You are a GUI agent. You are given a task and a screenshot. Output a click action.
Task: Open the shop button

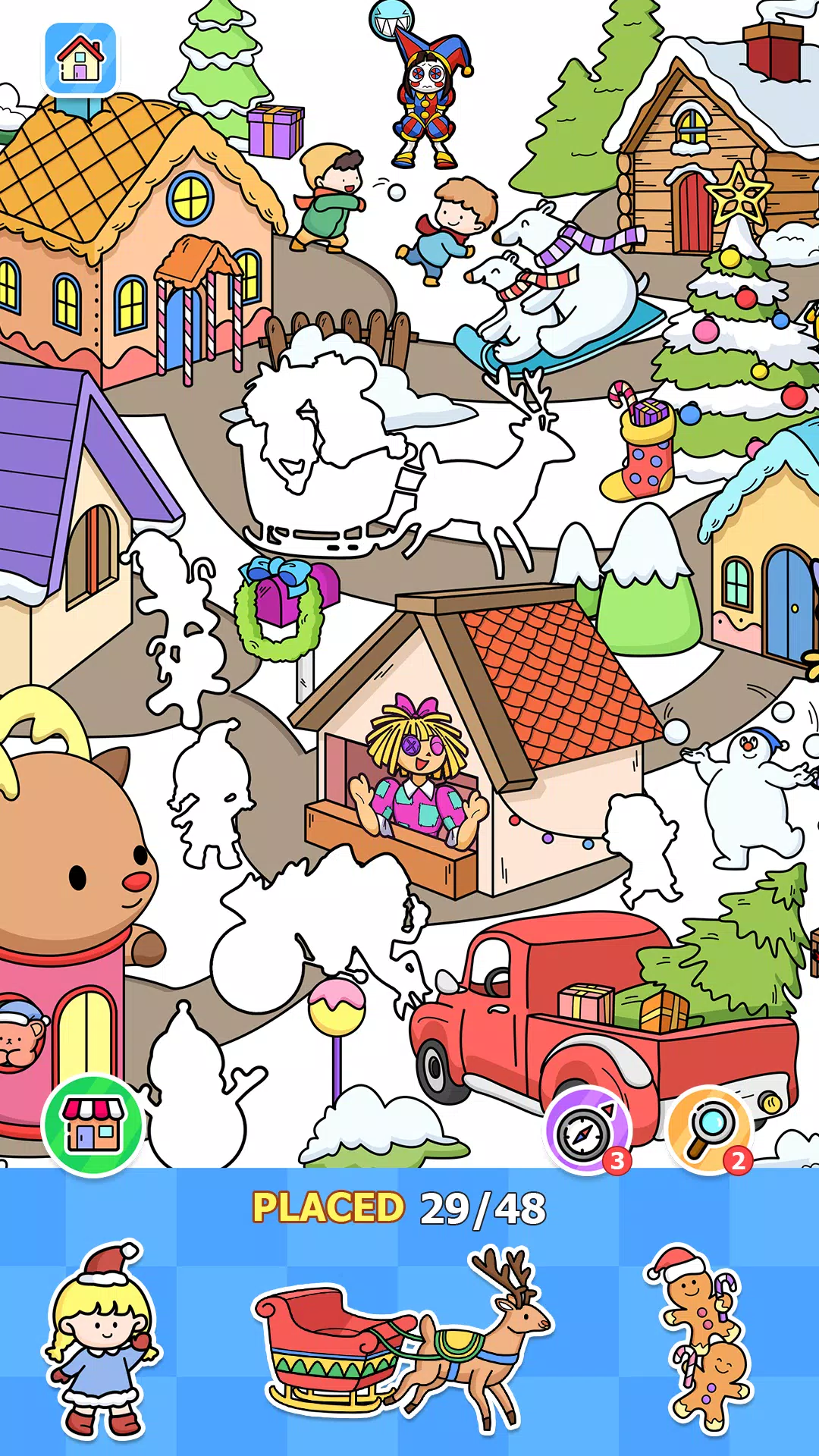pyautogui.click(x=93, y=1125)
